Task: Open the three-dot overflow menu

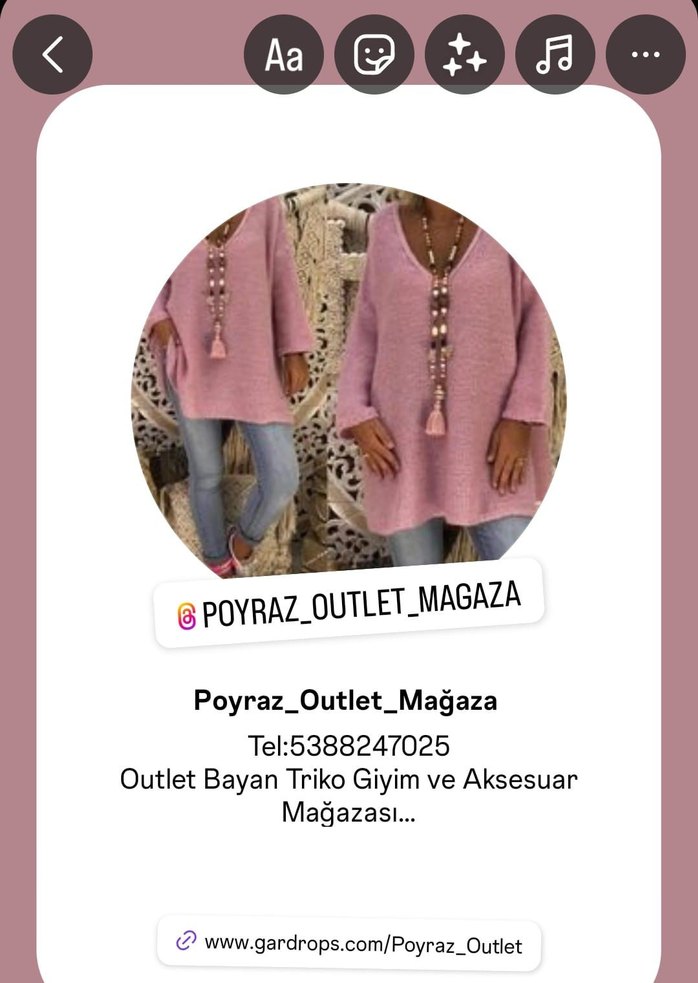Action: pos(645,55)
